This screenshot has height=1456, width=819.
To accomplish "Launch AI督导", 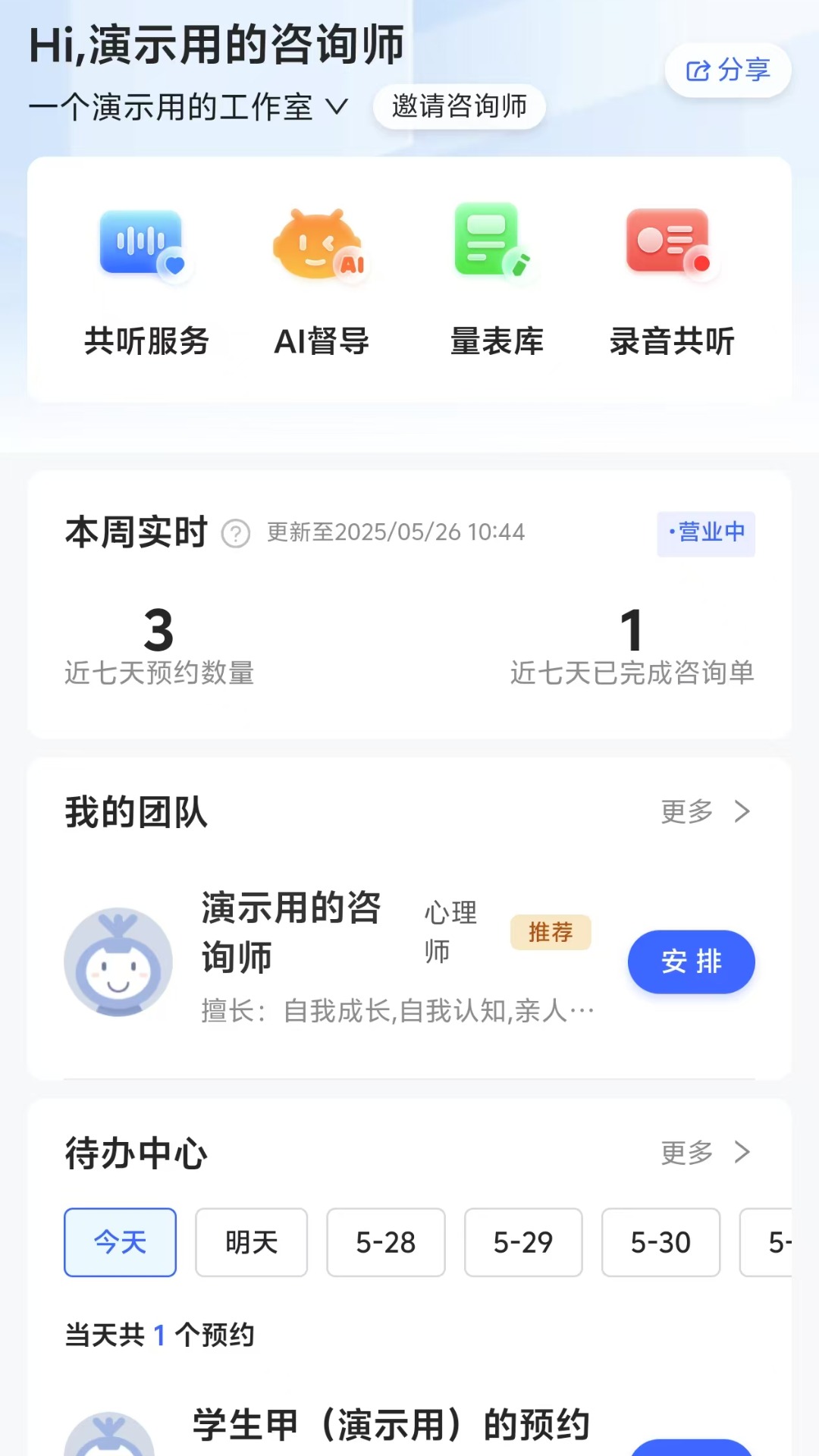I will [321, 281].
